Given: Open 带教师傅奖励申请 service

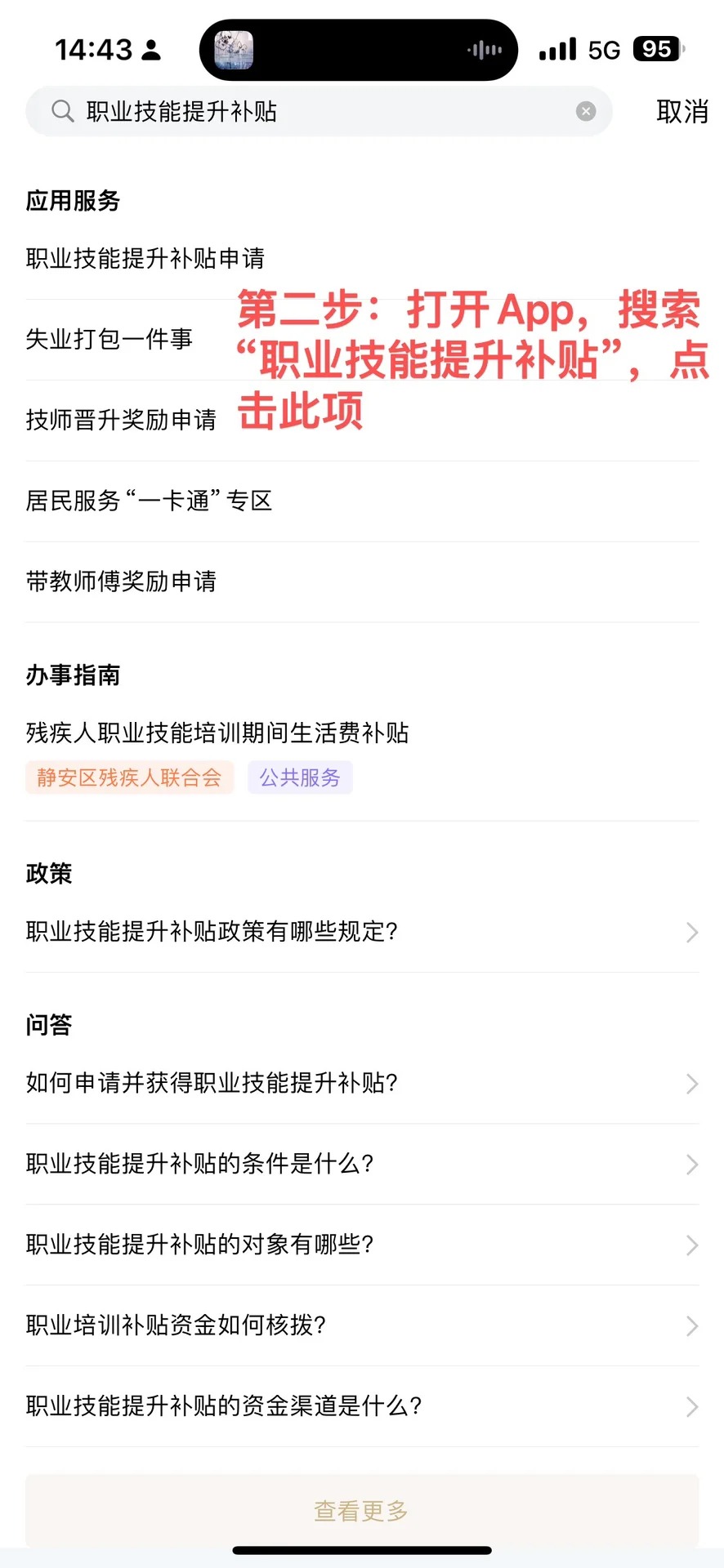Looking at the screenshot, I should coord(121,581).
